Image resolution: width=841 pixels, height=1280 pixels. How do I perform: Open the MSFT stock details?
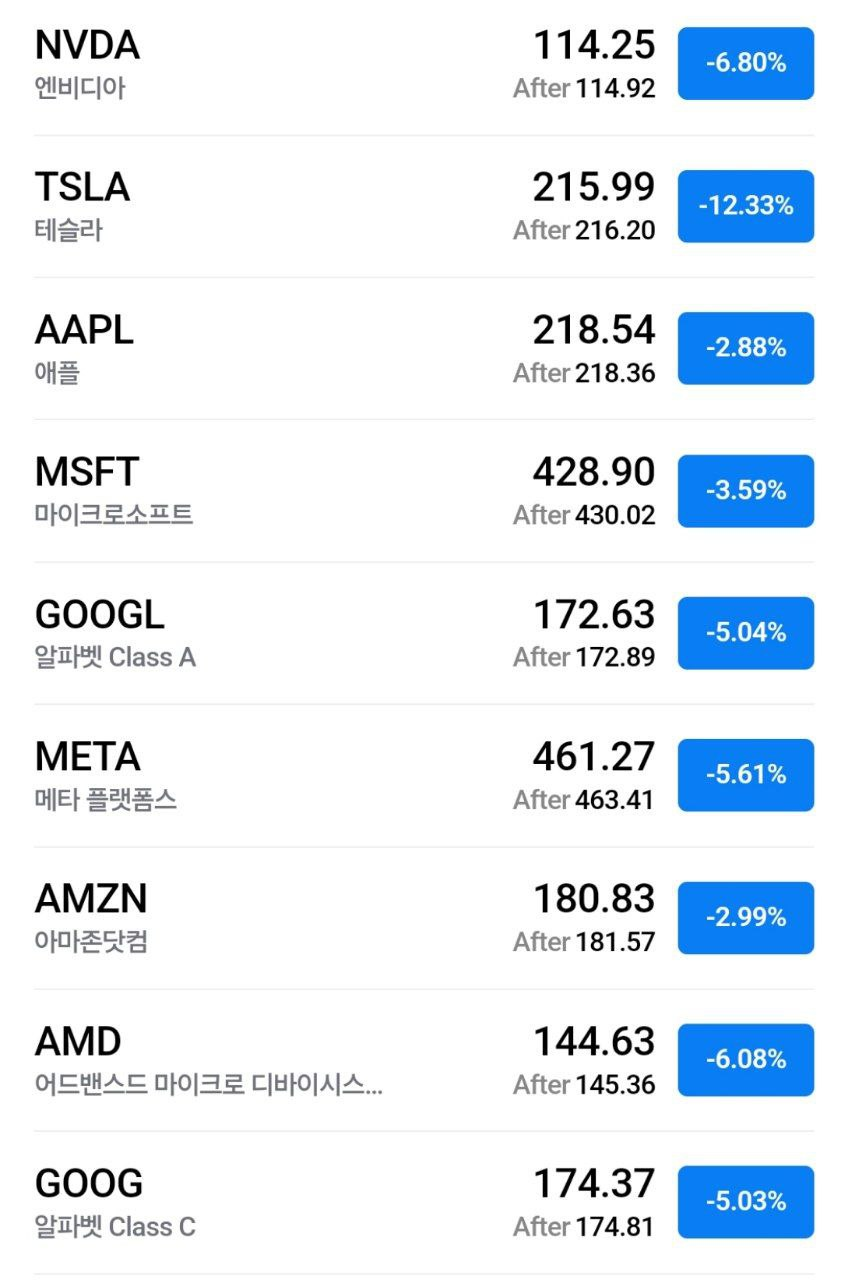pyautogui.click(x=87, y=472)
